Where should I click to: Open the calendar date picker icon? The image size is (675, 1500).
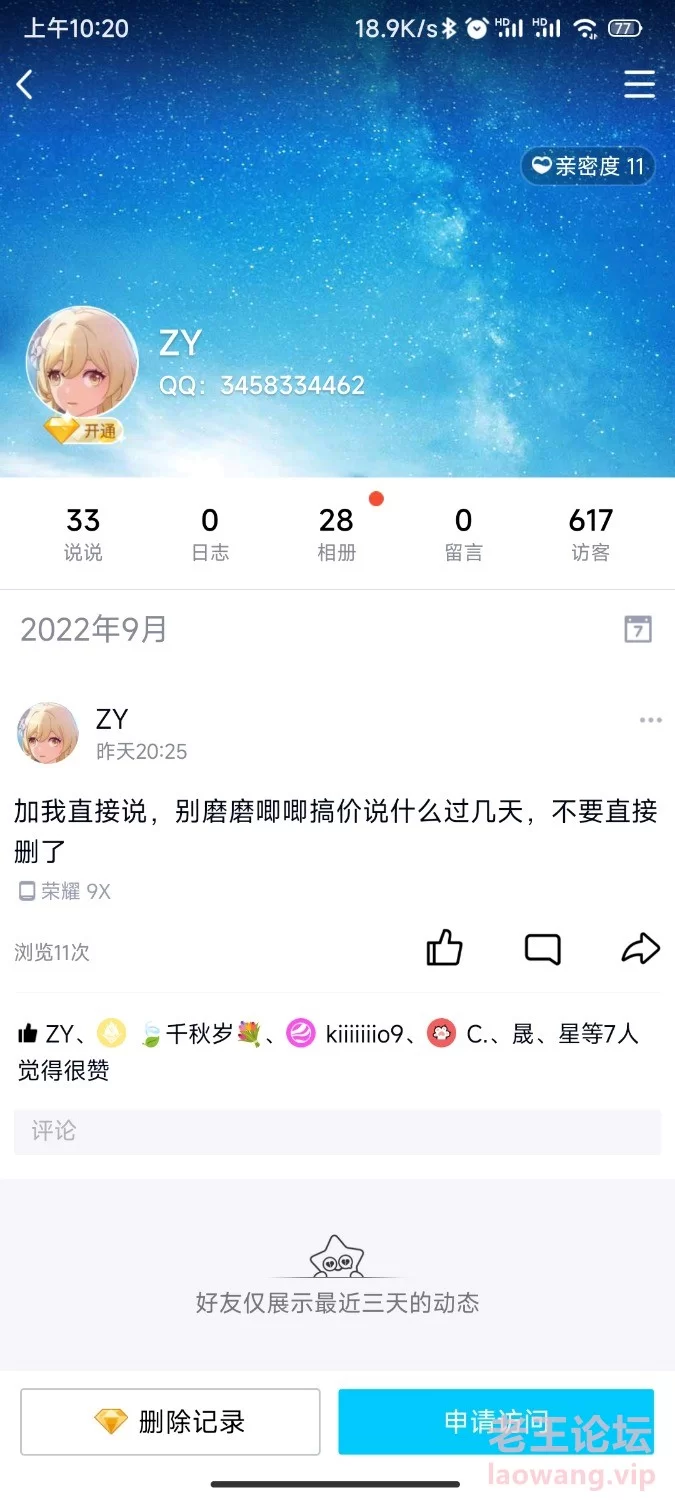click(x=638, y=629)
